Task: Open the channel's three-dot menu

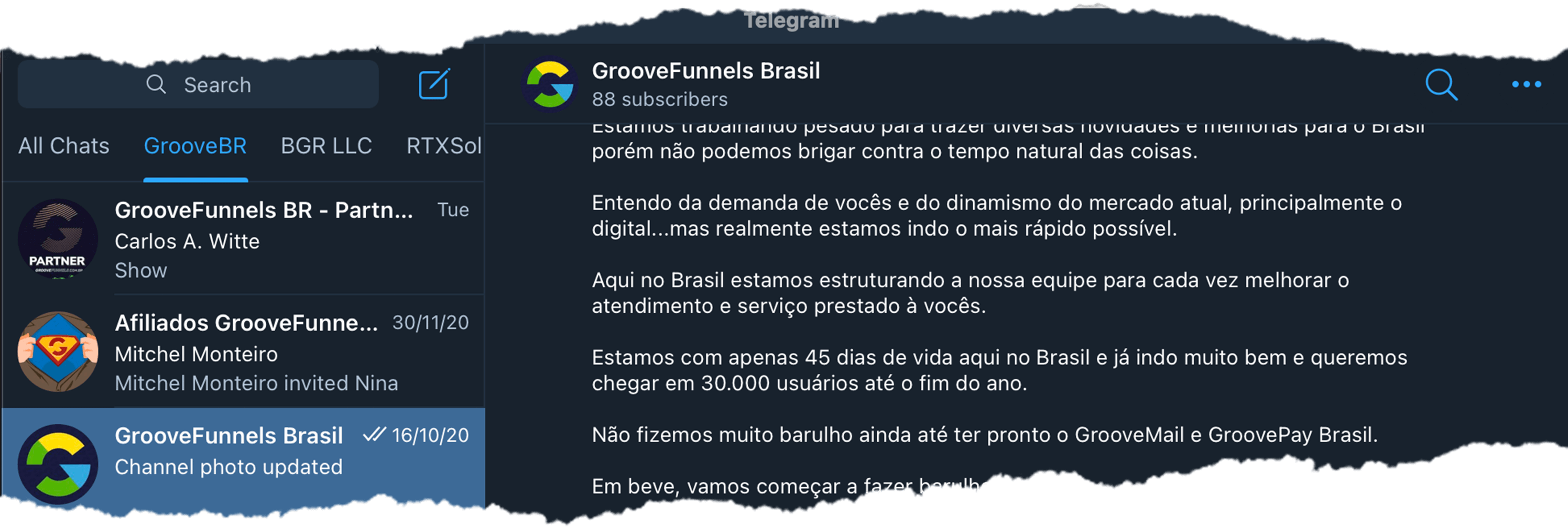Action: coord(1526,84)
